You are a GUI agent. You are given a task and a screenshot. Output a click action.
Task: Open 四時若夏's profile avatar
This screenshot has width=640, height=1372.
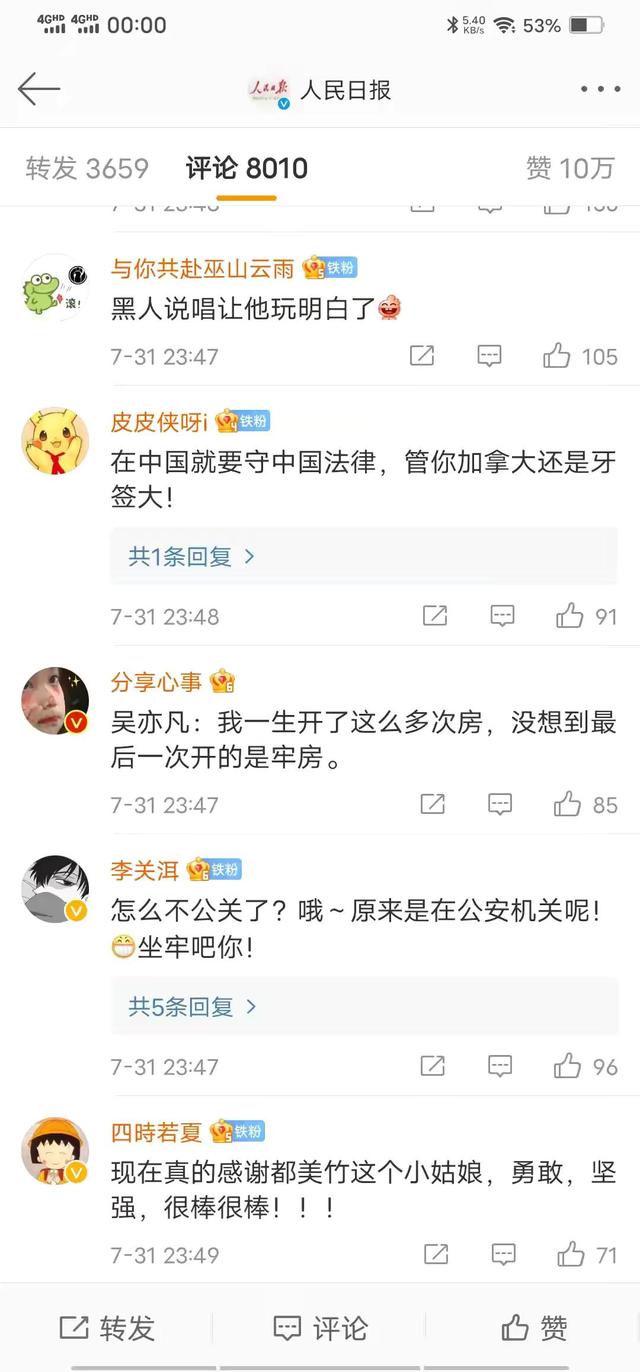(x=55, y=1151)
